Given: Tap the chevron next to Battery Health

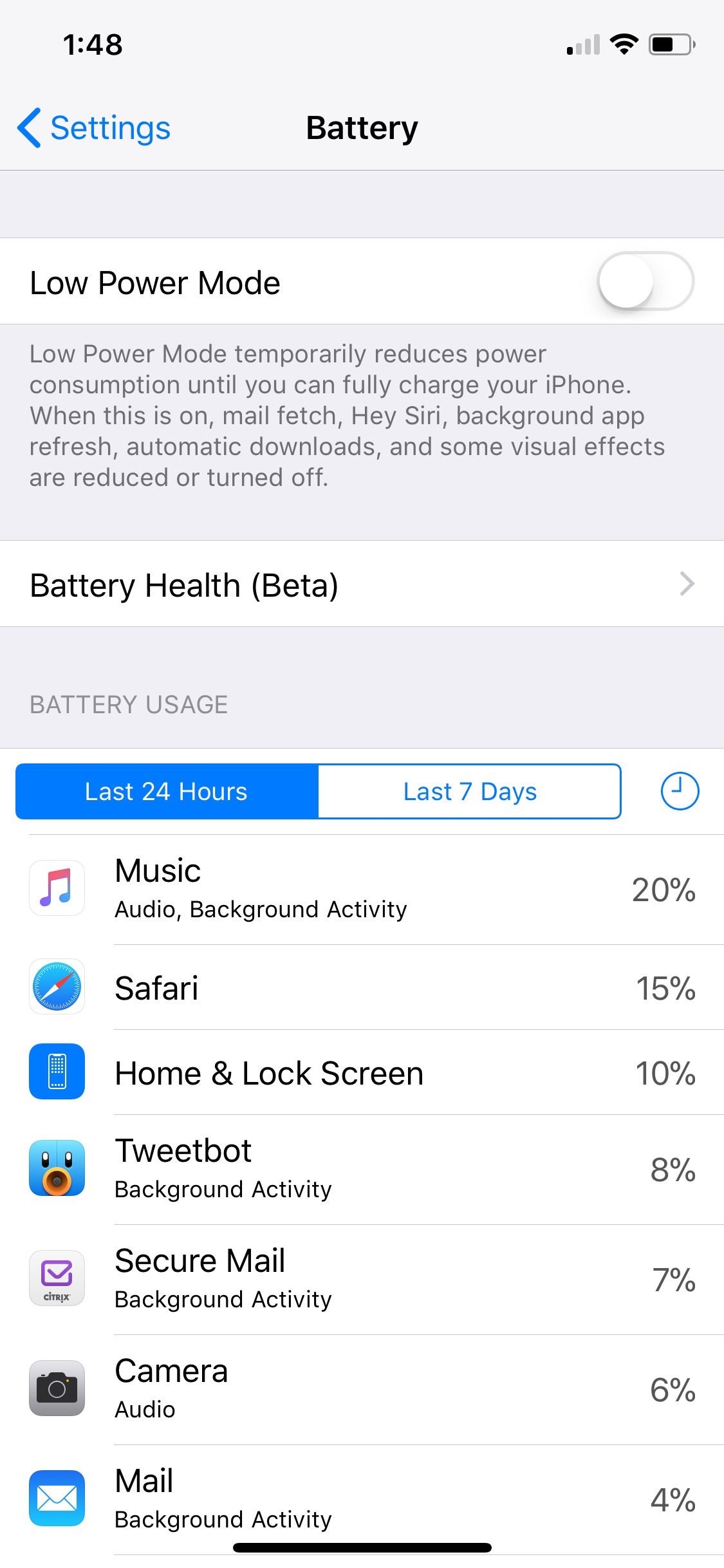Looking at the screenshot, I should point(689,584).
